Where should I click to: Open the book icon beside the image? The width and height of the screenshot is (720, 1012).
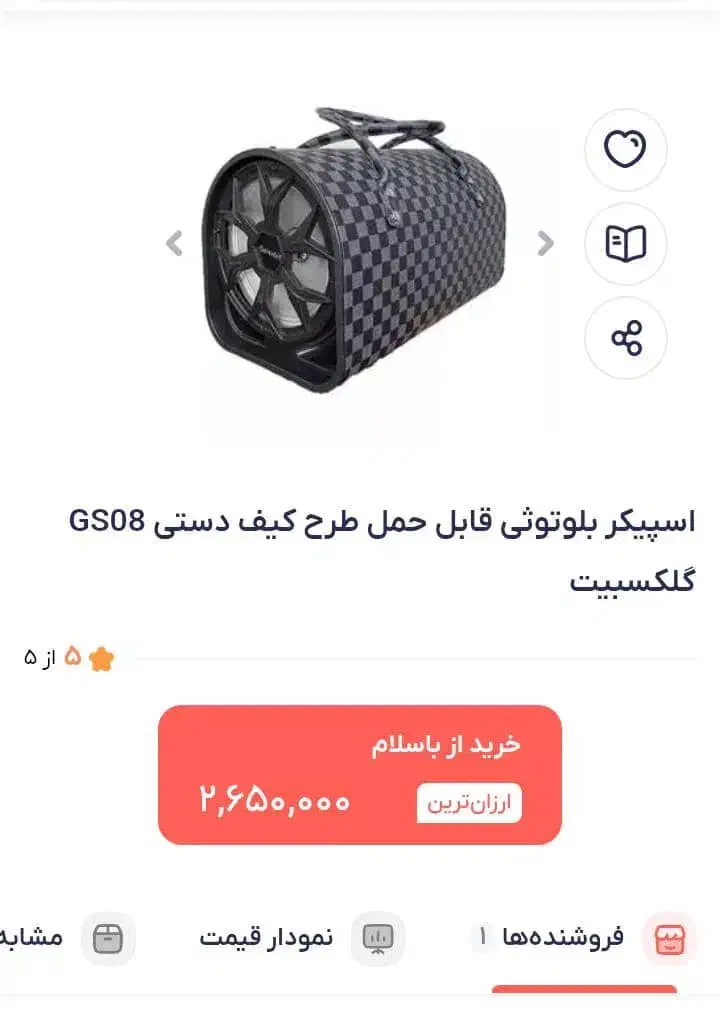(x=625, y=244)
